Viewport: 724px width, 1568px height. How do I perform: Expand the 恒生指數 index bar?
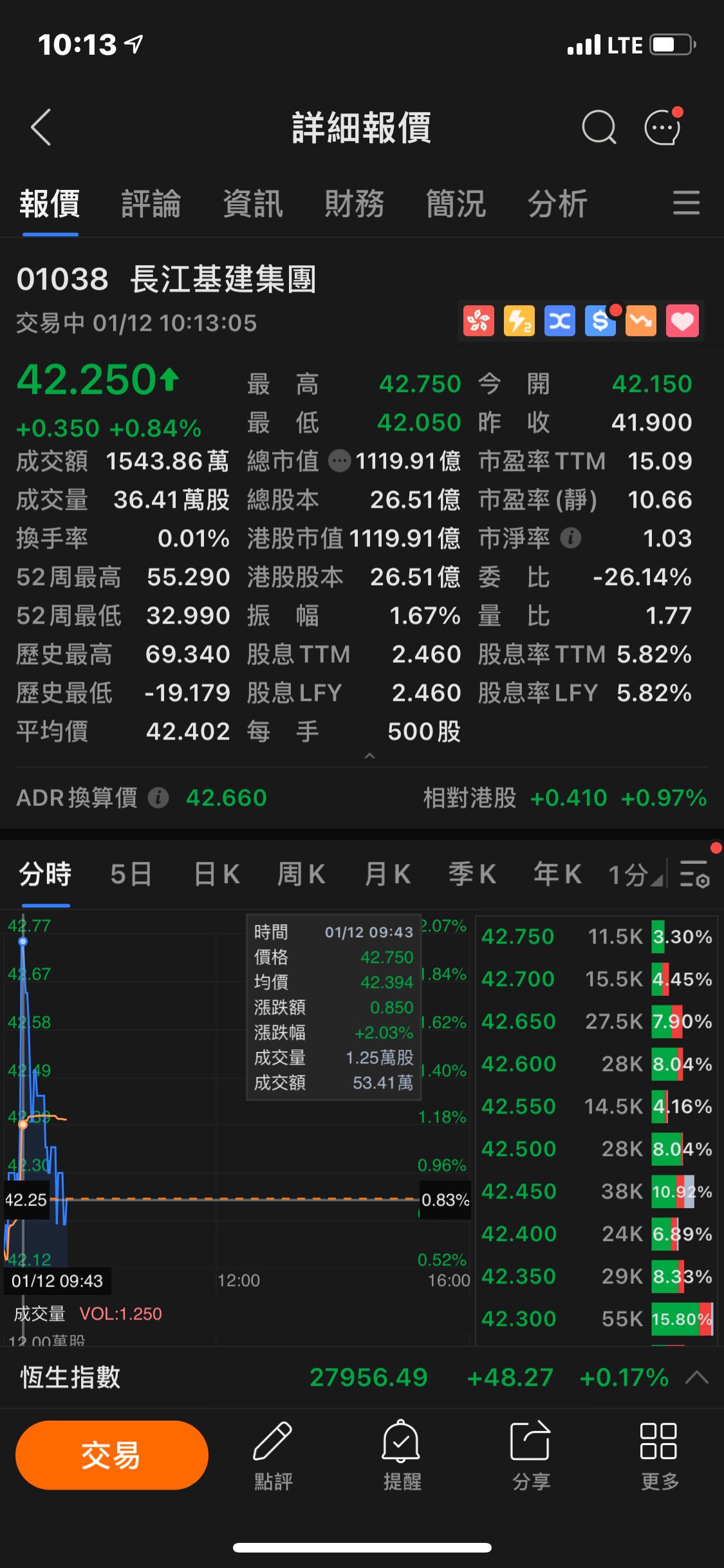pyautogui.click(x=697, y=1377)
